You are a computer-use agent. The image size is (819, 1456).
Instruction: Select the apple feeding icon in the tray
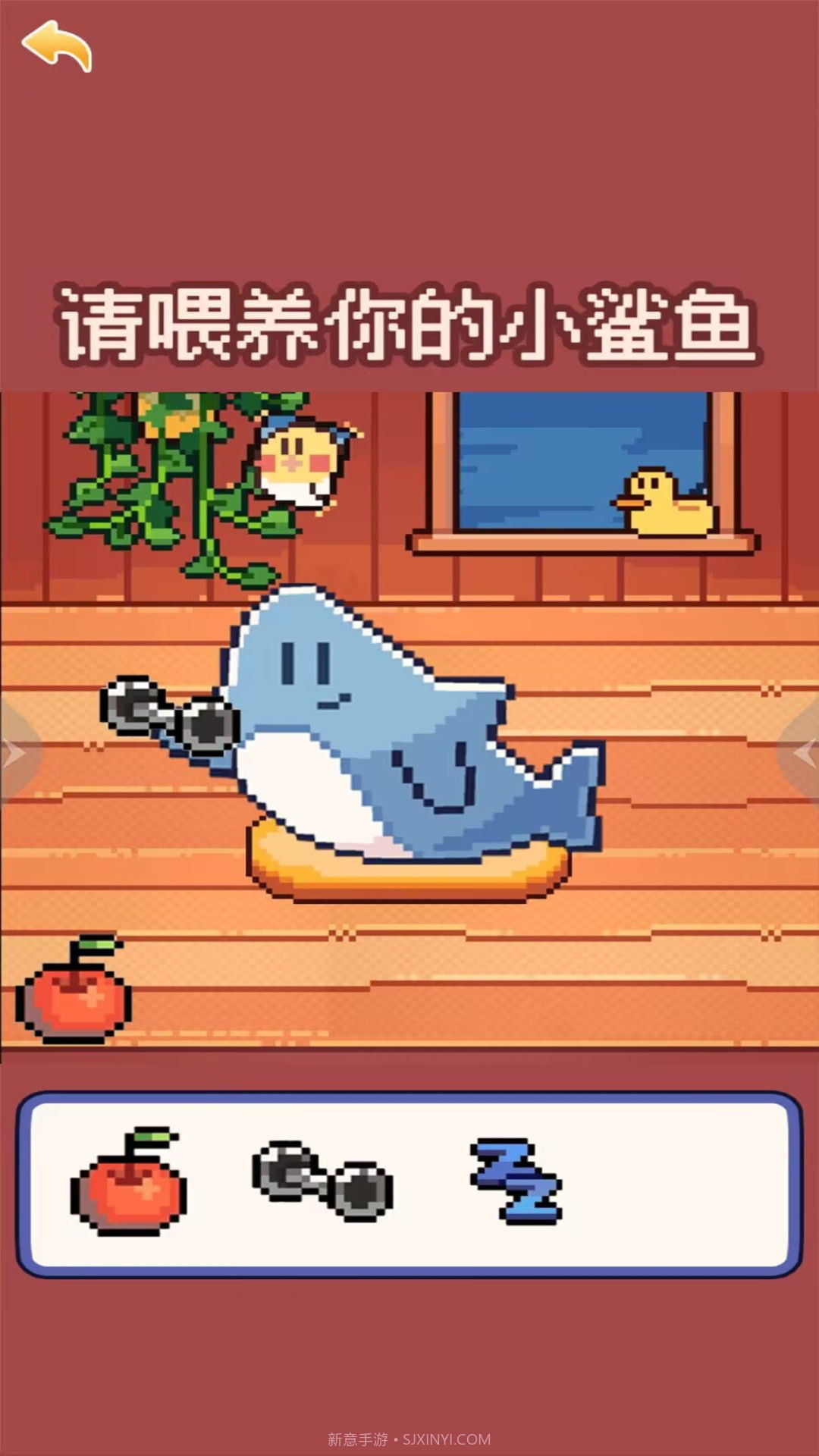[129, 1183]
